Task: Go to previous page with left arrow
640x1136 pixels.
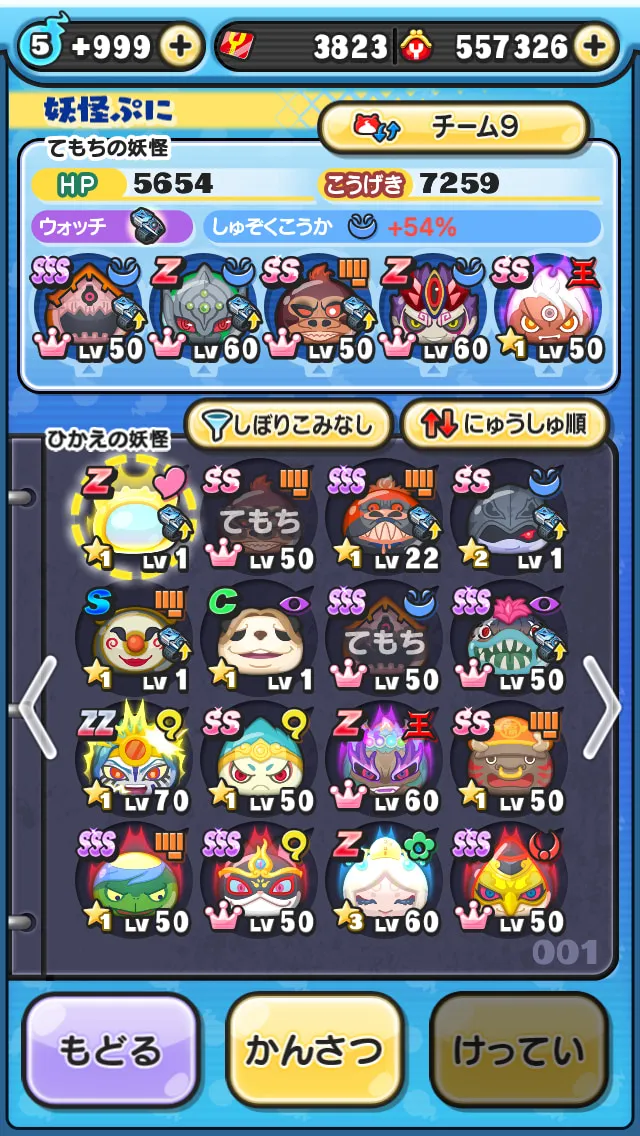Action: coord(38,708)
